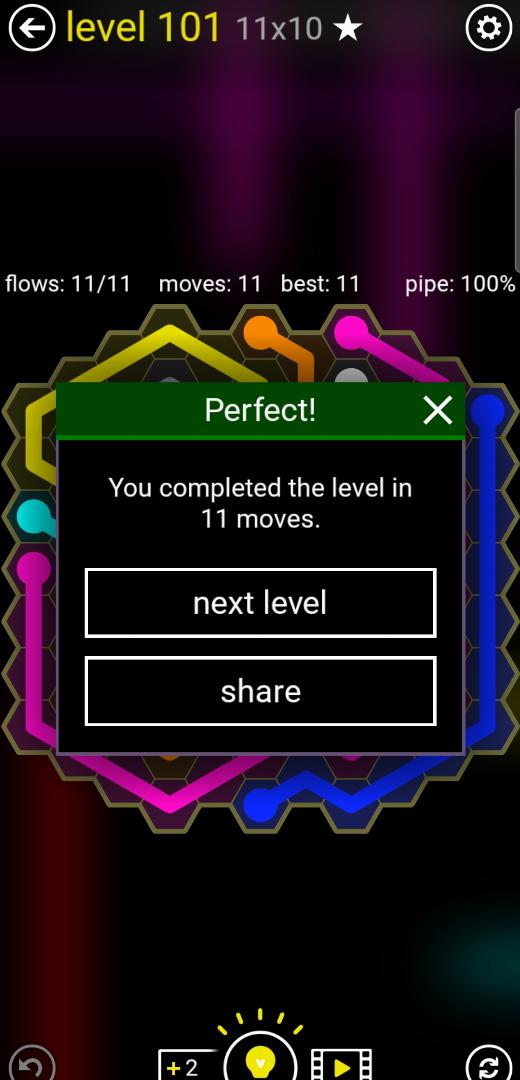Image resolution: width=520 pixels, height=1080 pixels.
Task: Continue to the next level
Action: tap(260, 603)
